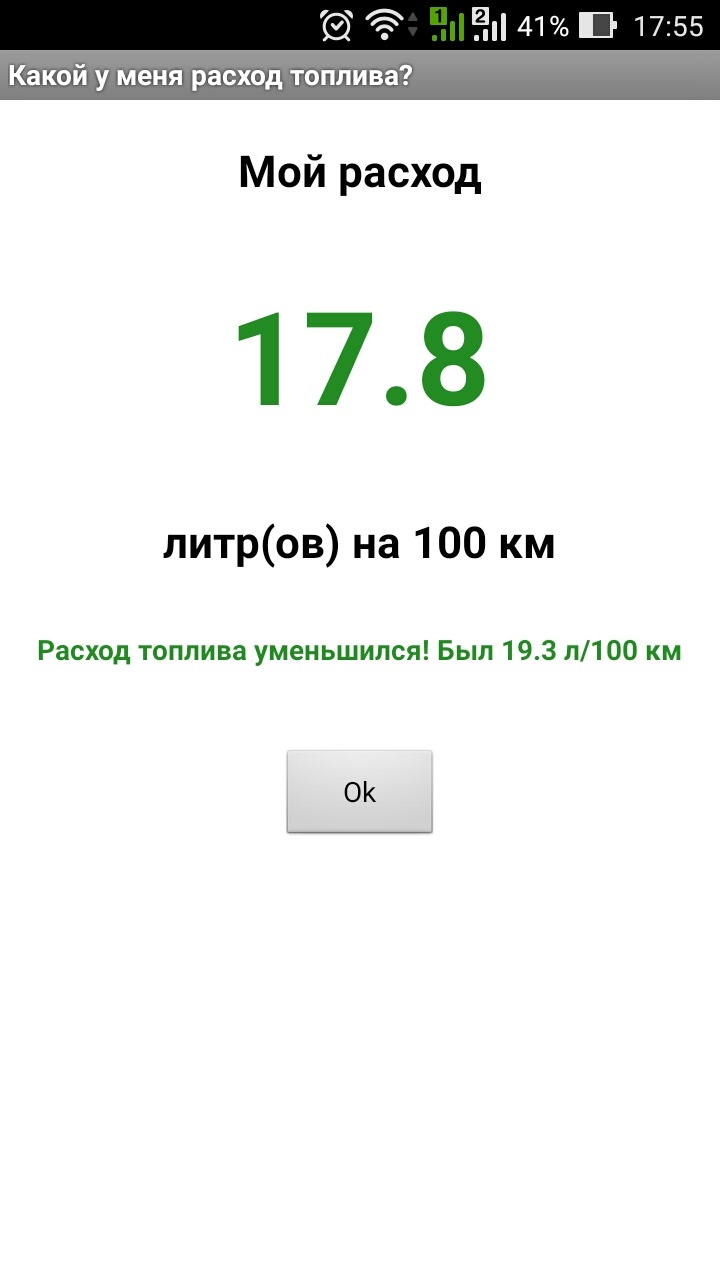Confirm the fuel consumption result with Ok
This screenshot has height=1280, width=720.
click(359, 791)
